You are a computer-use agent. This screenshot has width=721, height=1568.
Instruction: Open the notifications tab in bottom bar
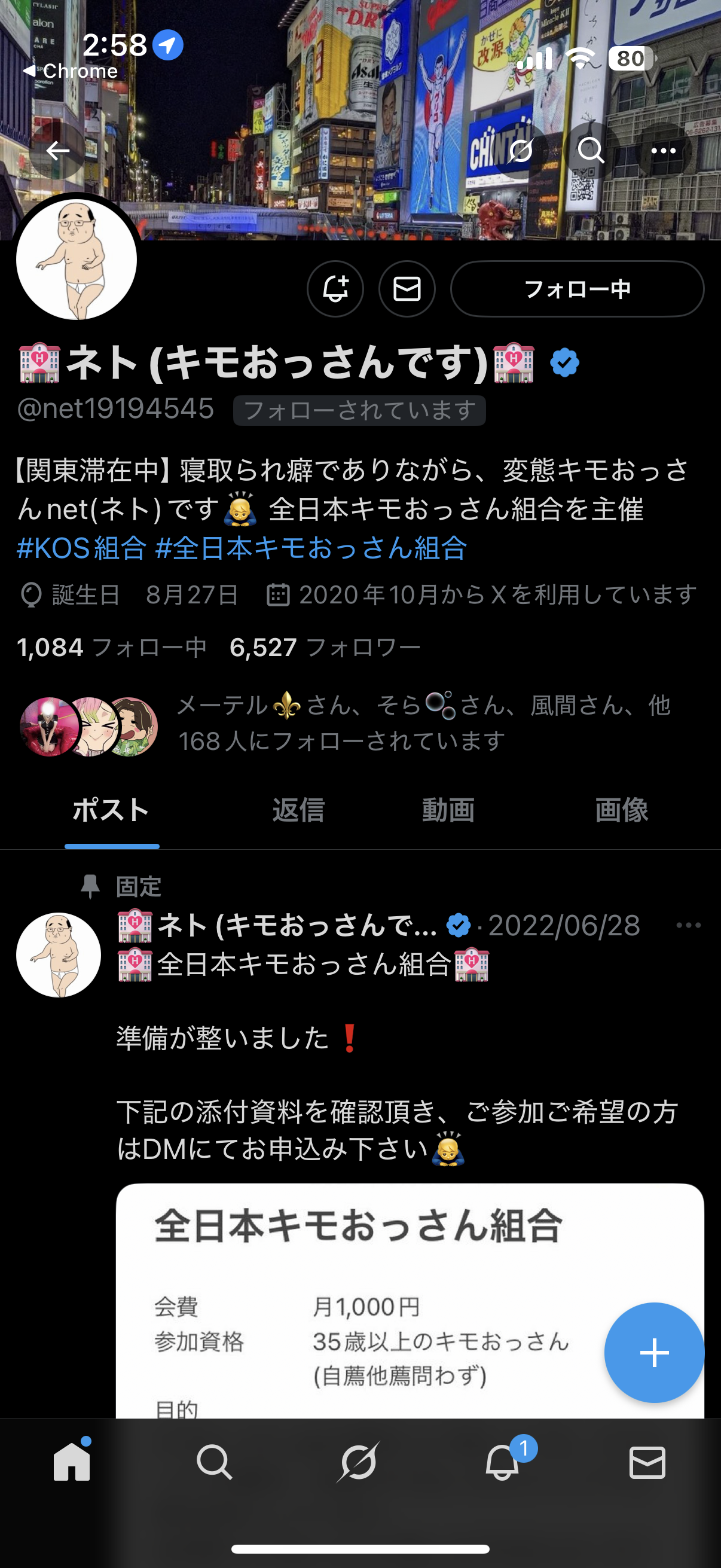pyautogui.click(x=503, y=1462)
